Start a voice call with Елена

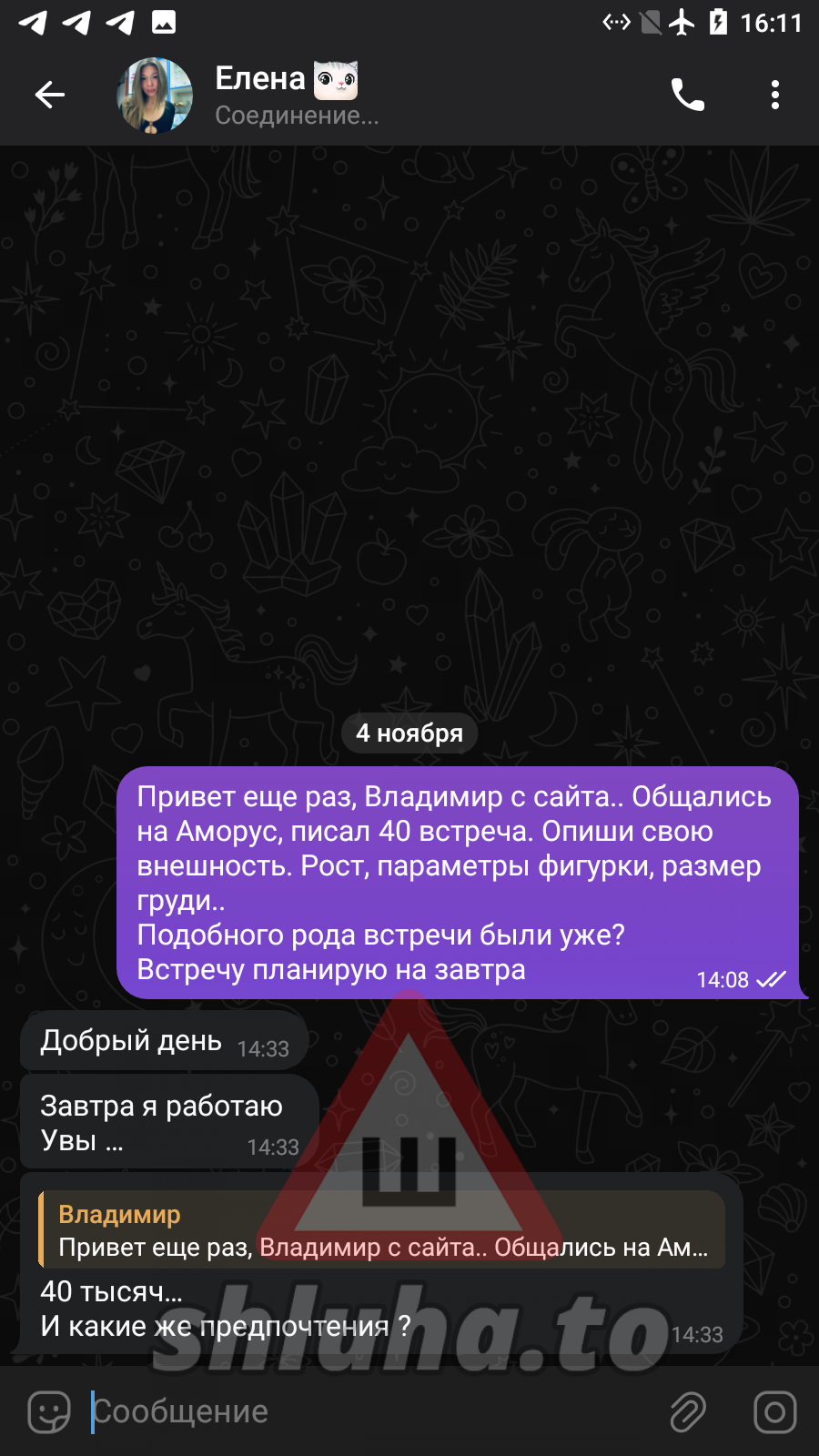[687, 95]
